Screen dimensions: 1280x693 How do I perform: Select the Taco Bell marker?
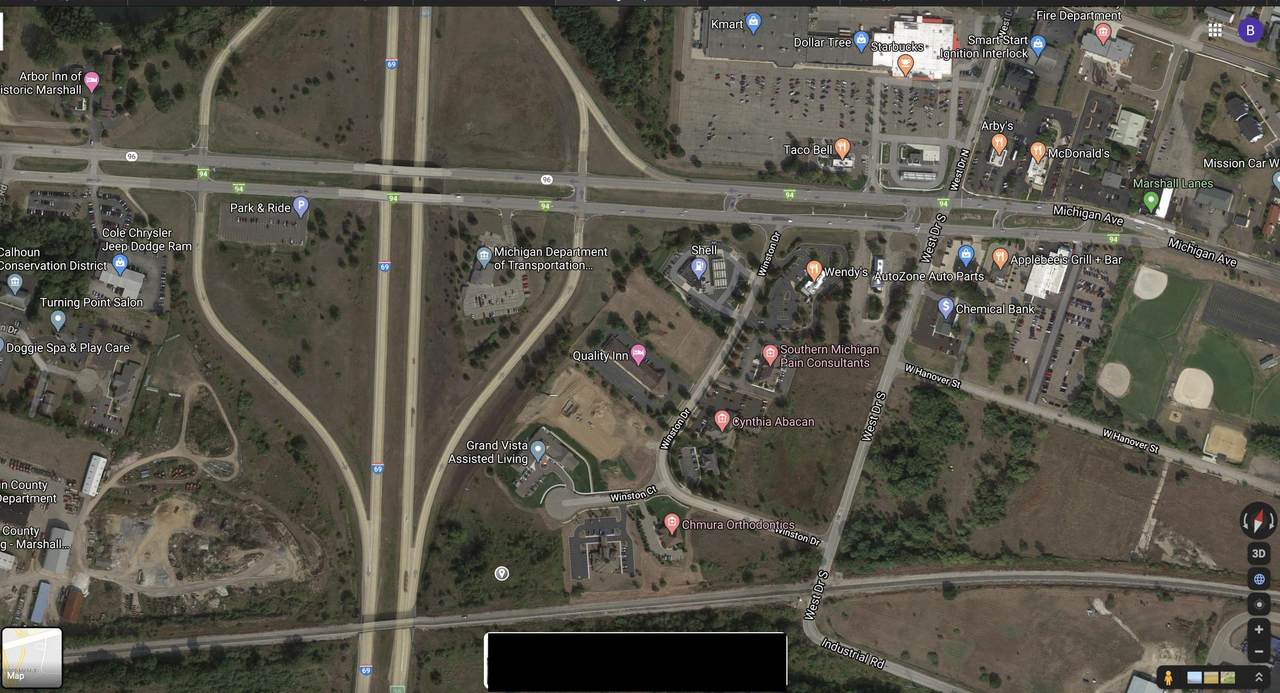click(x=842, y=149)
